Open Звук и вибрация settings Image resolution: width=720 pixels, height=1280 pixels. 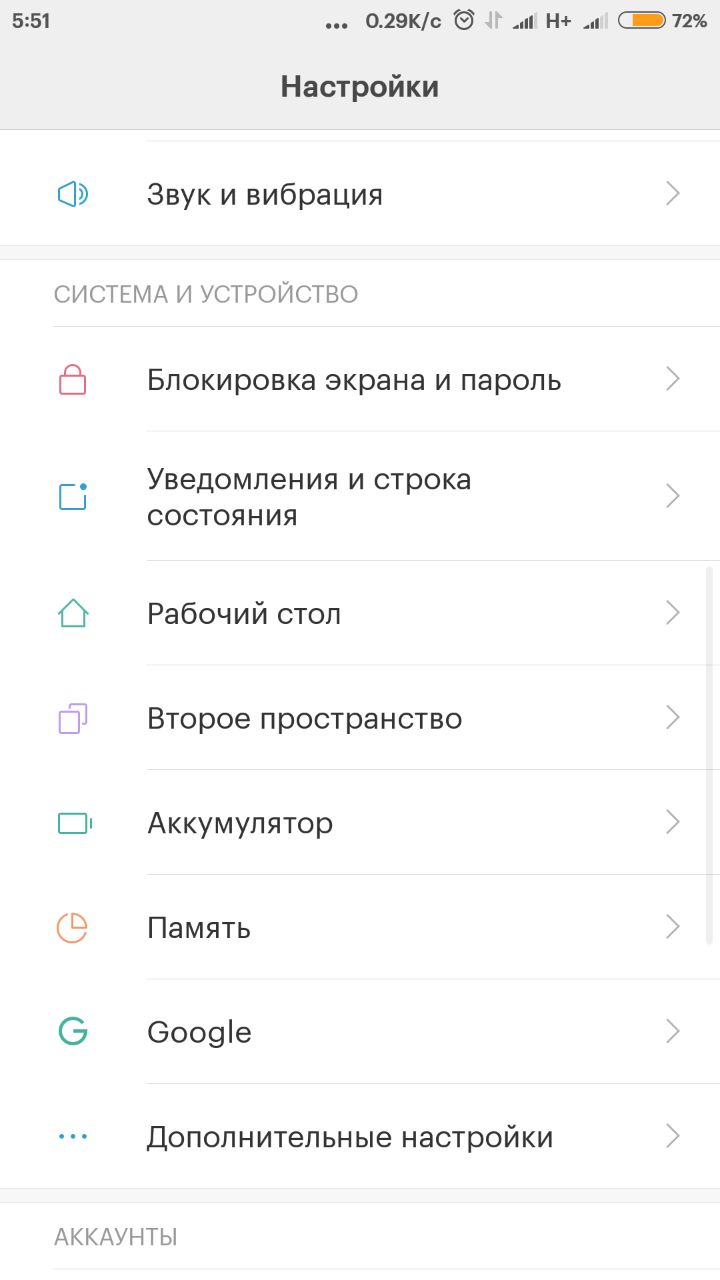[360, 194]
